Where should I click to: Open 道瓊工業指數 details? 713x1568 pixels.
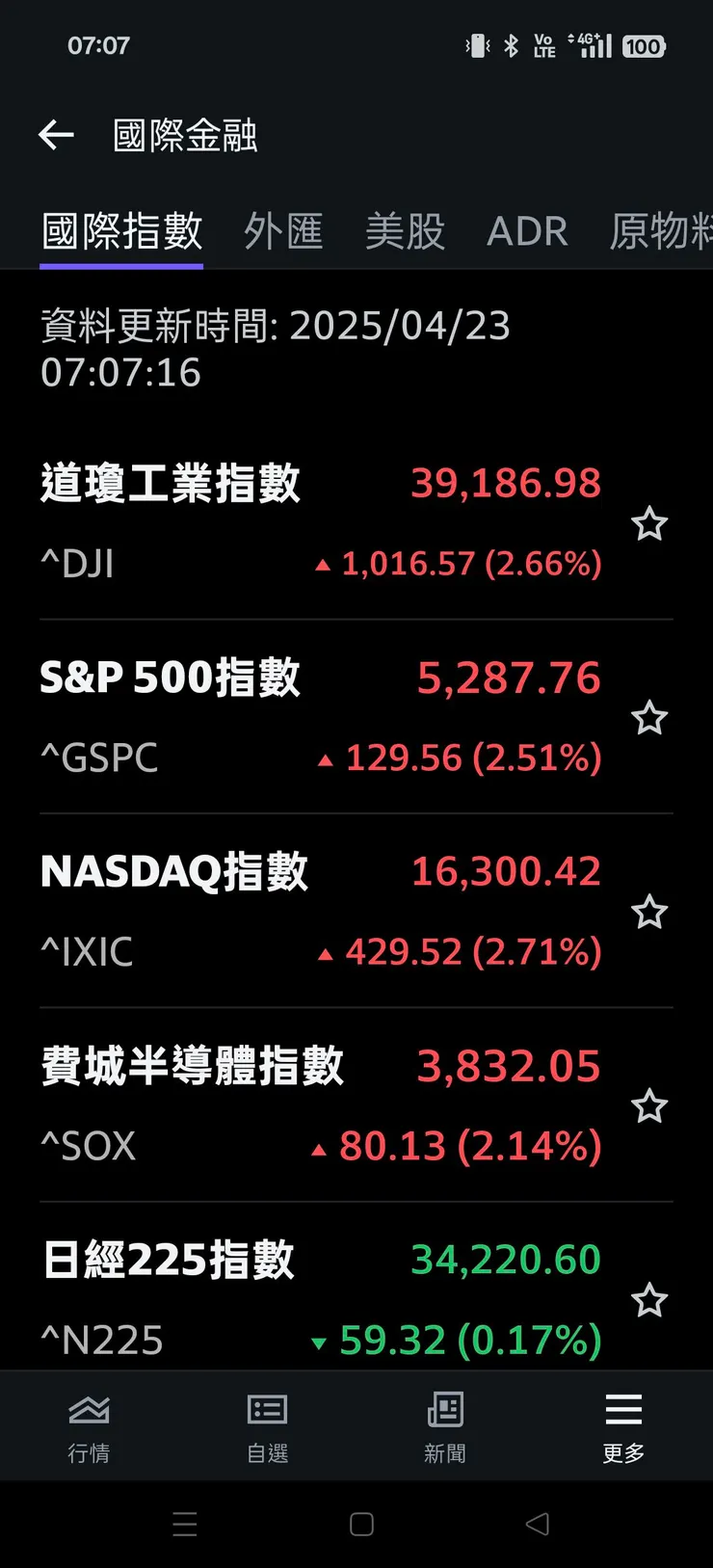tap(318, 521)
